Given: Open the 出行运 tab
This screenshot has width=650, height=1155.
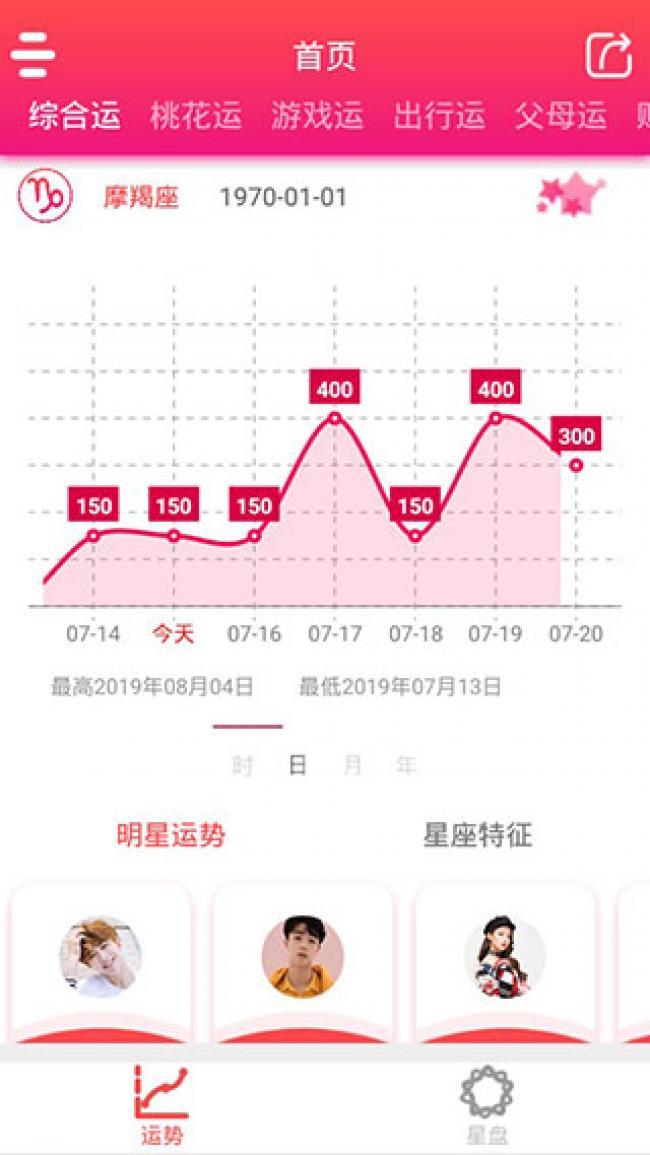Looking at the screenshot, I should [439, 116].
